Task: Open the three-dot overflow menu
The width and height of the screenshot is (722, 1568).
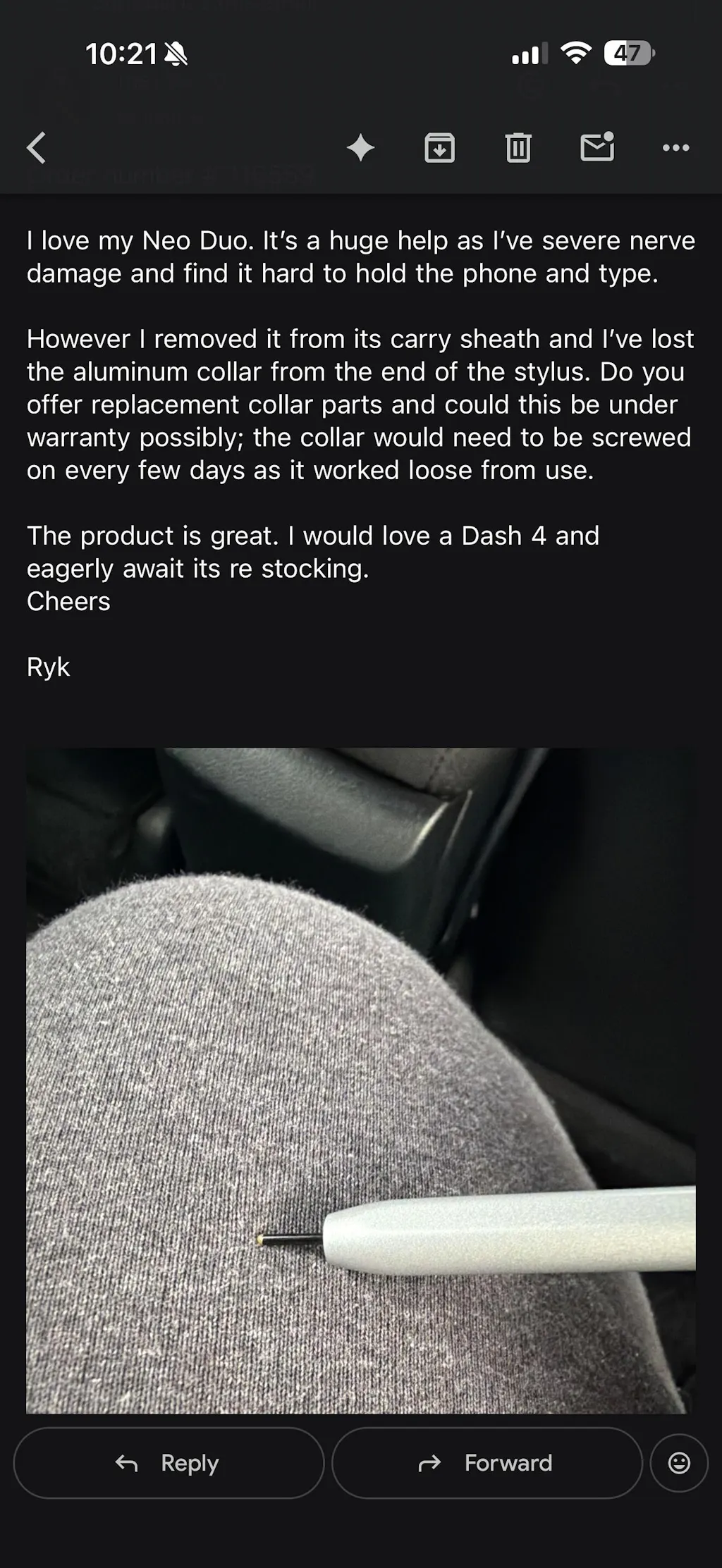Action: click(x=676, y=148)
